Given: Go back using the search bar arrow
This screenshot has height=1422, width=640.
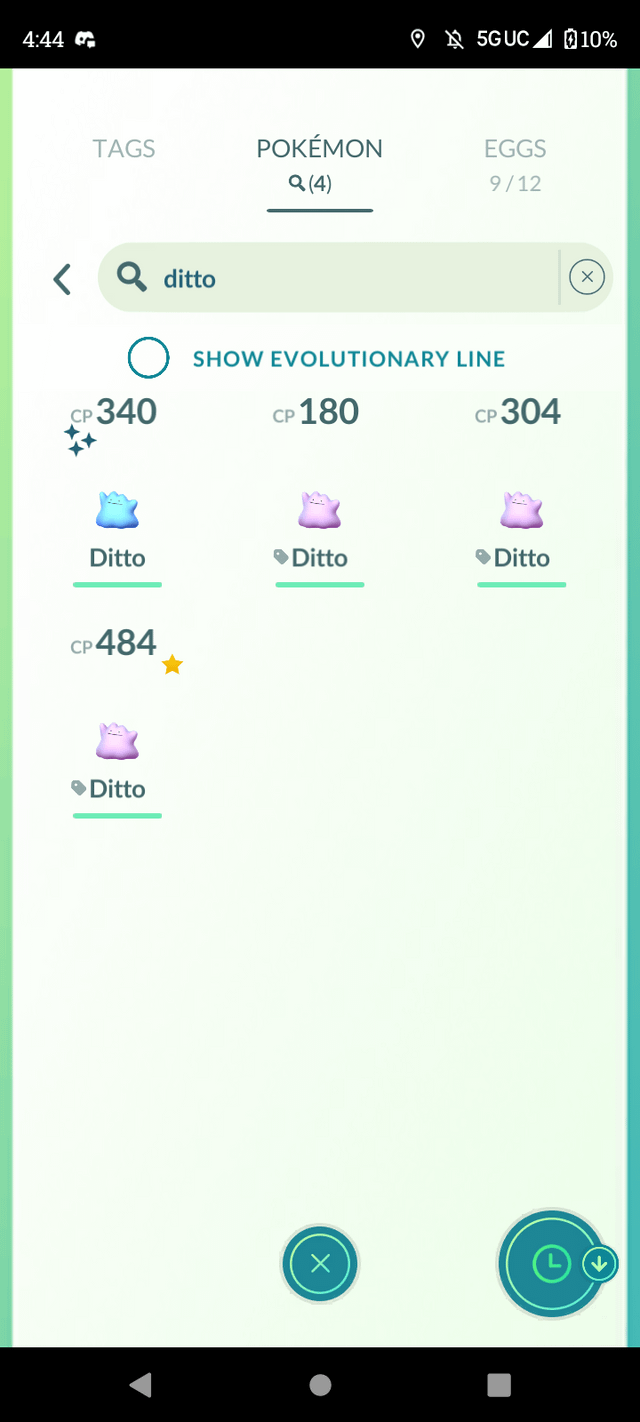Looking at the screenshot, I should pyautogui.click(x=62, y=279).
